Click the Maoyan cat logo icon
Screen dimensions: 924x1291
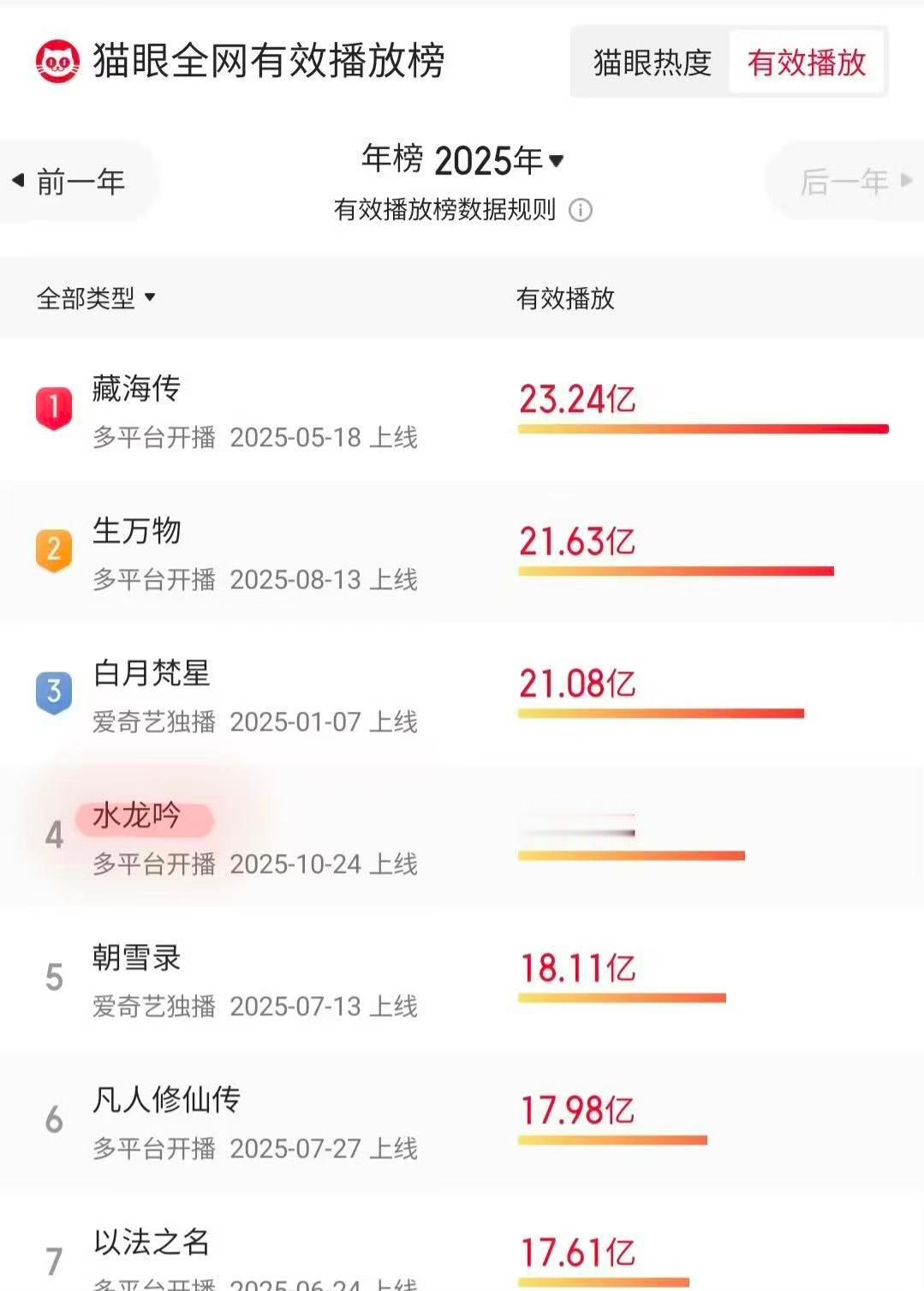(x=58, y=63)
